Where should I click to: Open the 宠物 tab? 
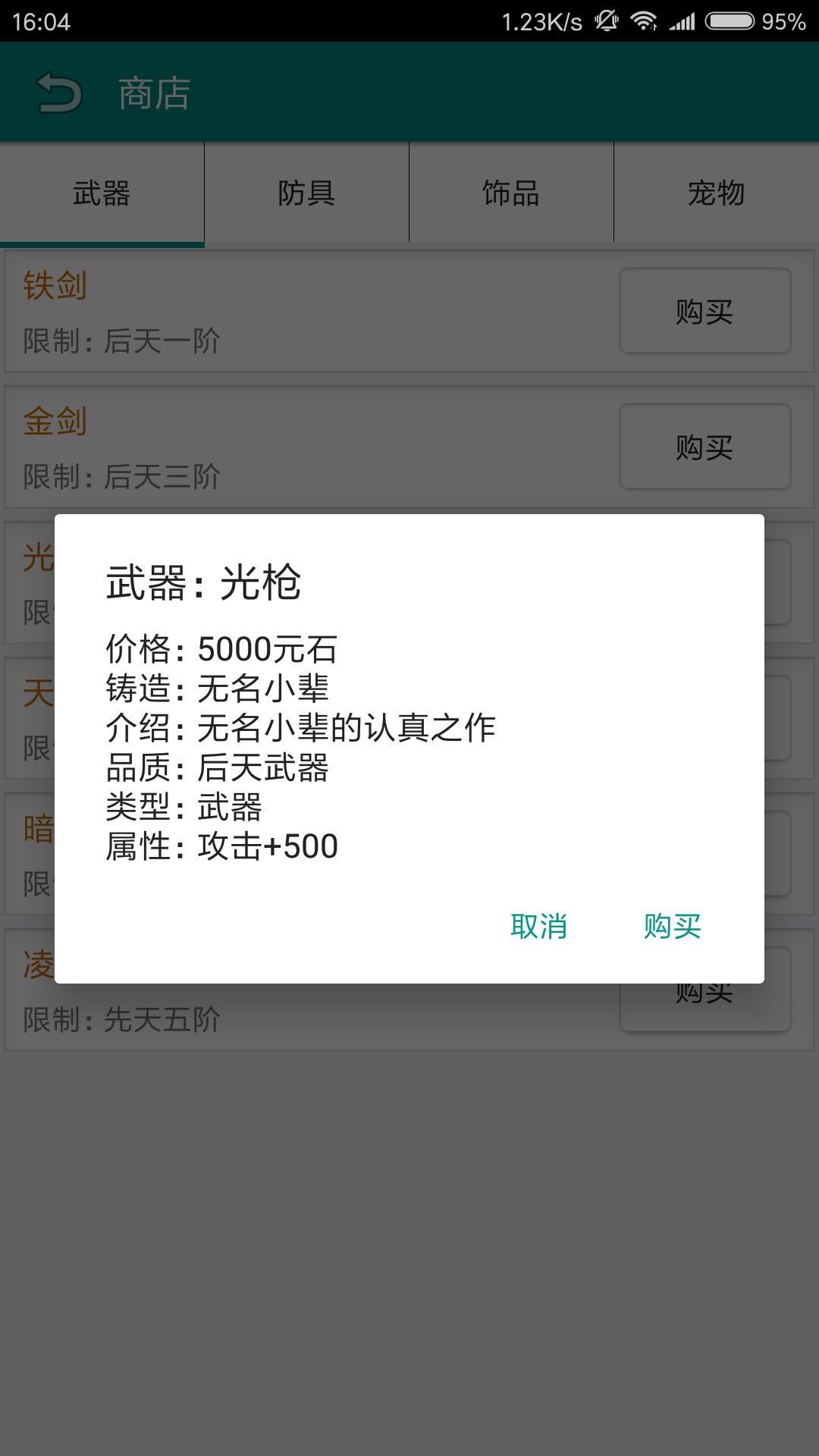(x=716, y=193)
